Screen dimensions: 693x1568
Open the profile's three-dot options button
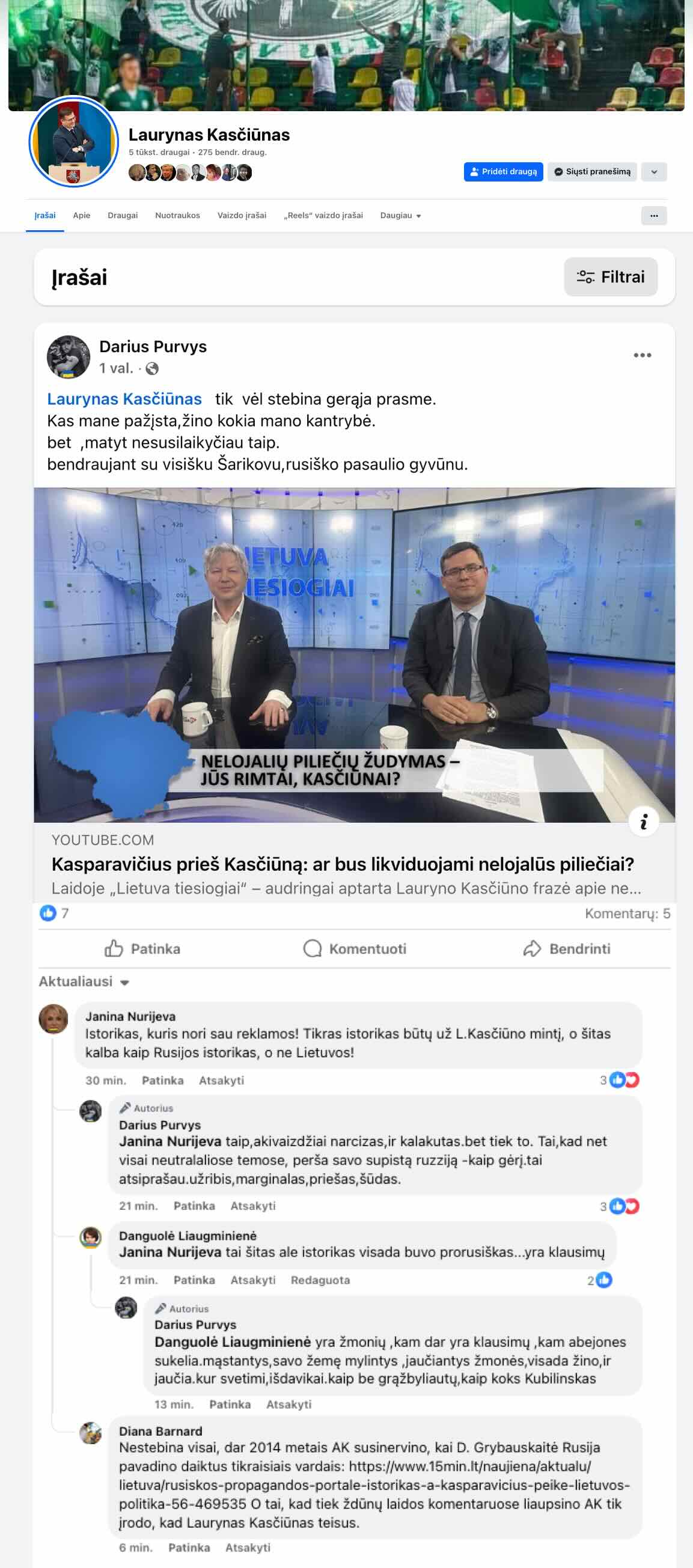653,216
